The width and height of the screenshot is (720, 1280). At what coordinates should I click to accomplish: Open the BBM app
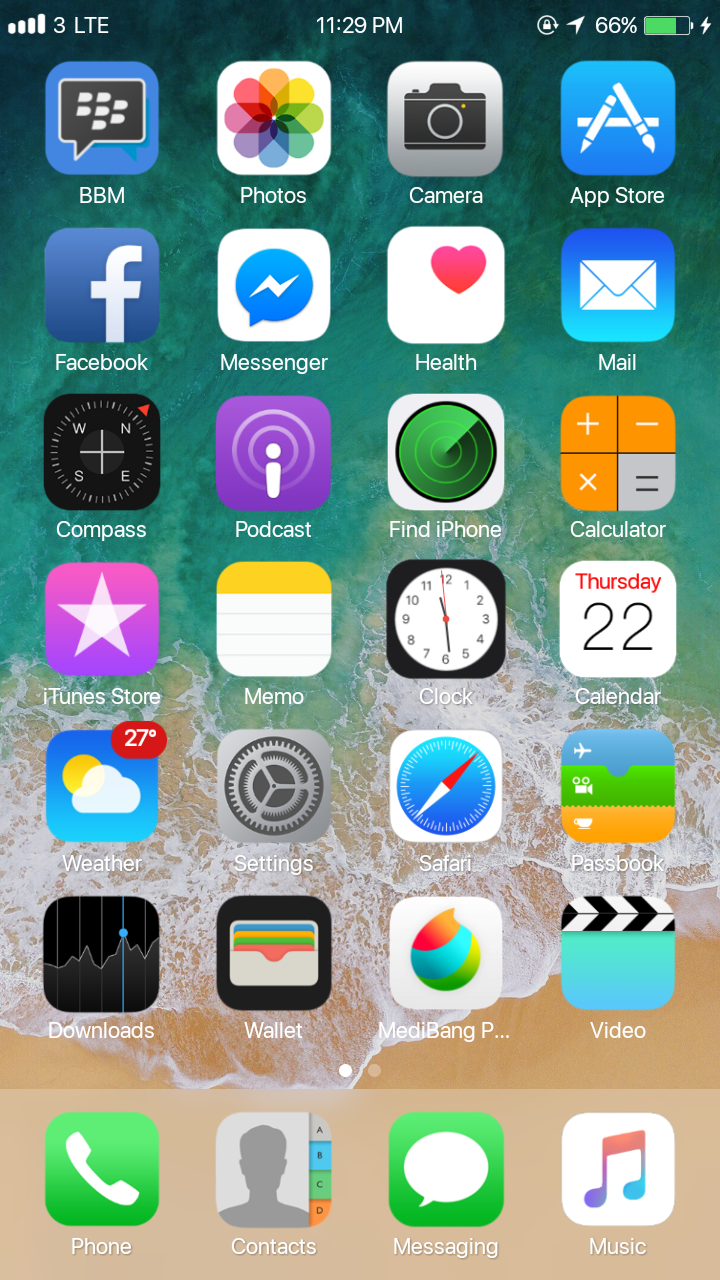coord(102,118)
